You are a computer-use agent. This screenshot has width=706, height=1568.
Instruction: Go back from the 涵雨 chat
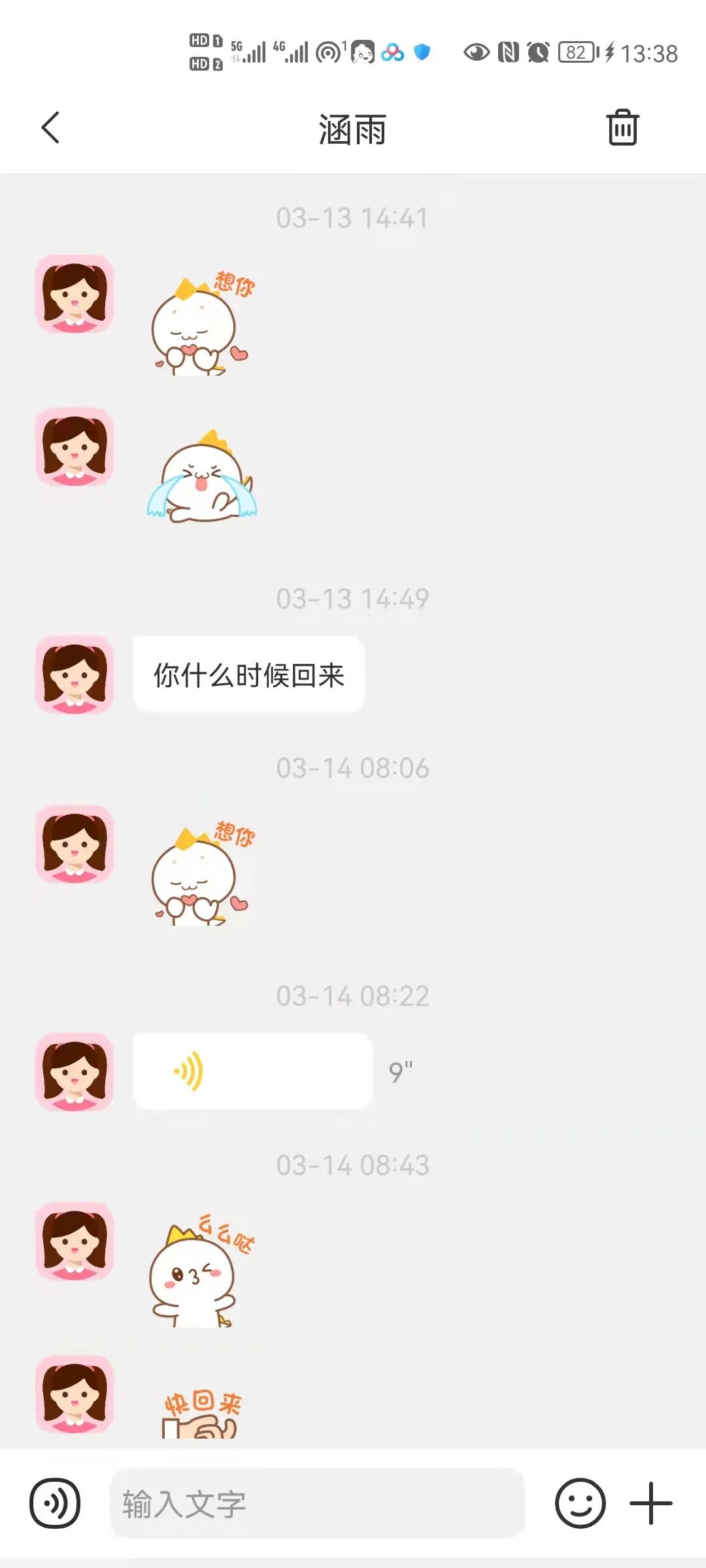(x=51, y=127)
